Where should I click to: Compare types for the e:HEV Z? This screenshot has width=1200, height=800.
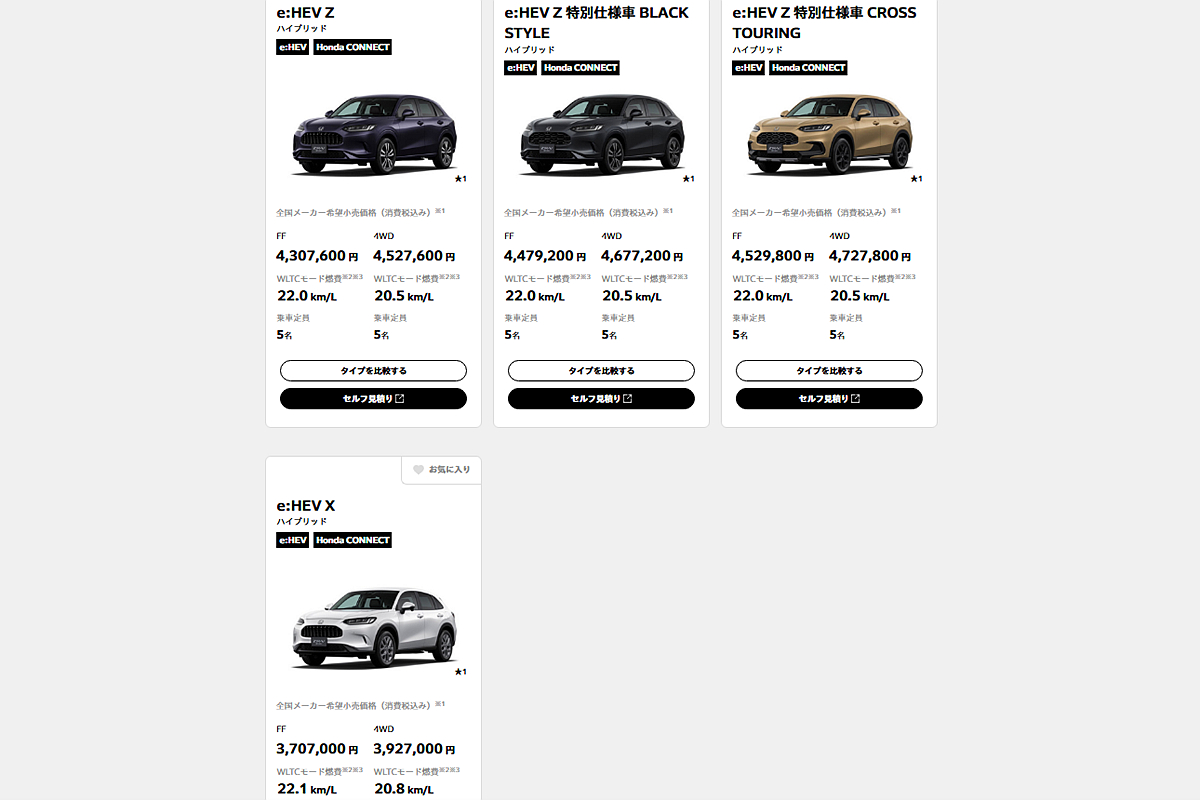[373, 371]
